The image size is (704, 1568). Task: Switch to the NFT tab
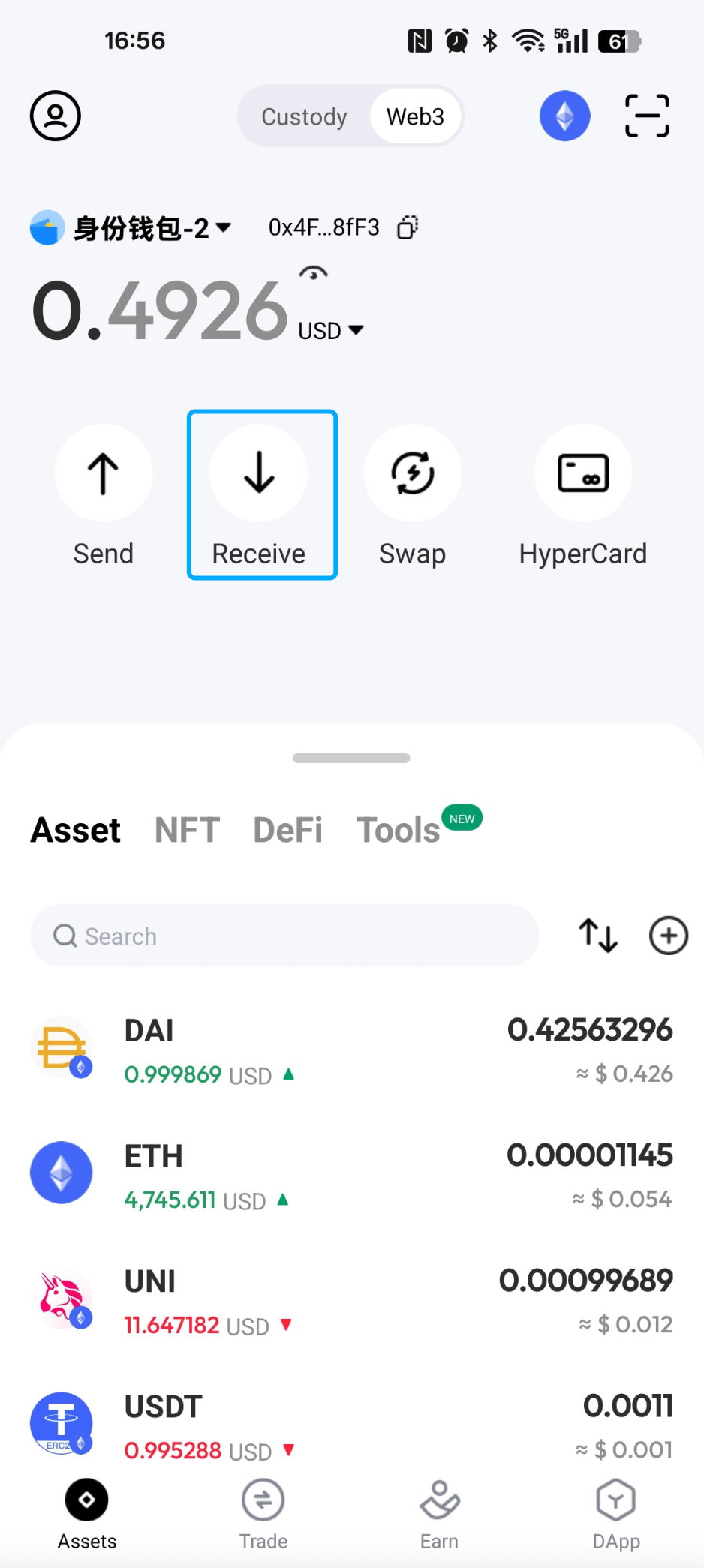pyautogui.click(x=187, y=831)
